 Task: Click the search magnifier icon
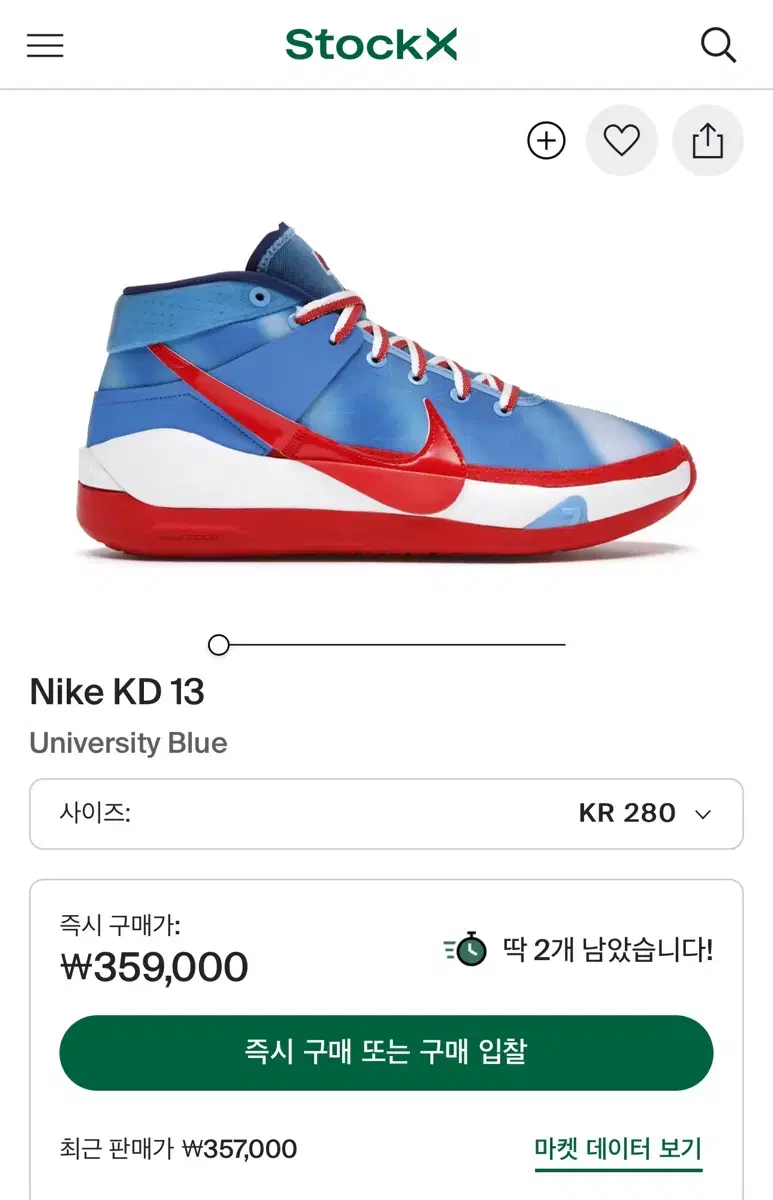[x=719, y=45]
